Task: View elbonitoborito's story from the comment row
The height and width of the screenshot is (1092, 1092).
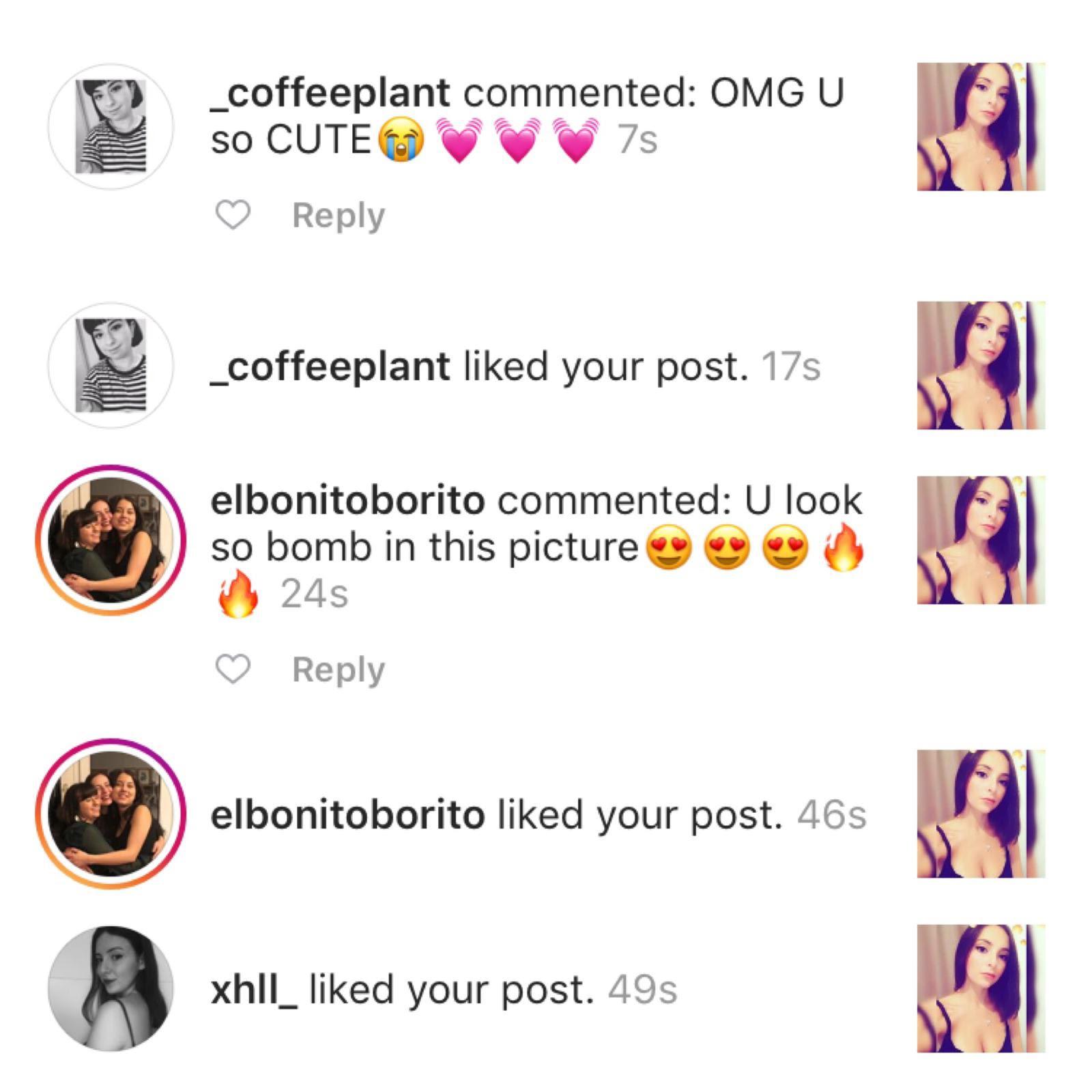Action: (111, 540)
